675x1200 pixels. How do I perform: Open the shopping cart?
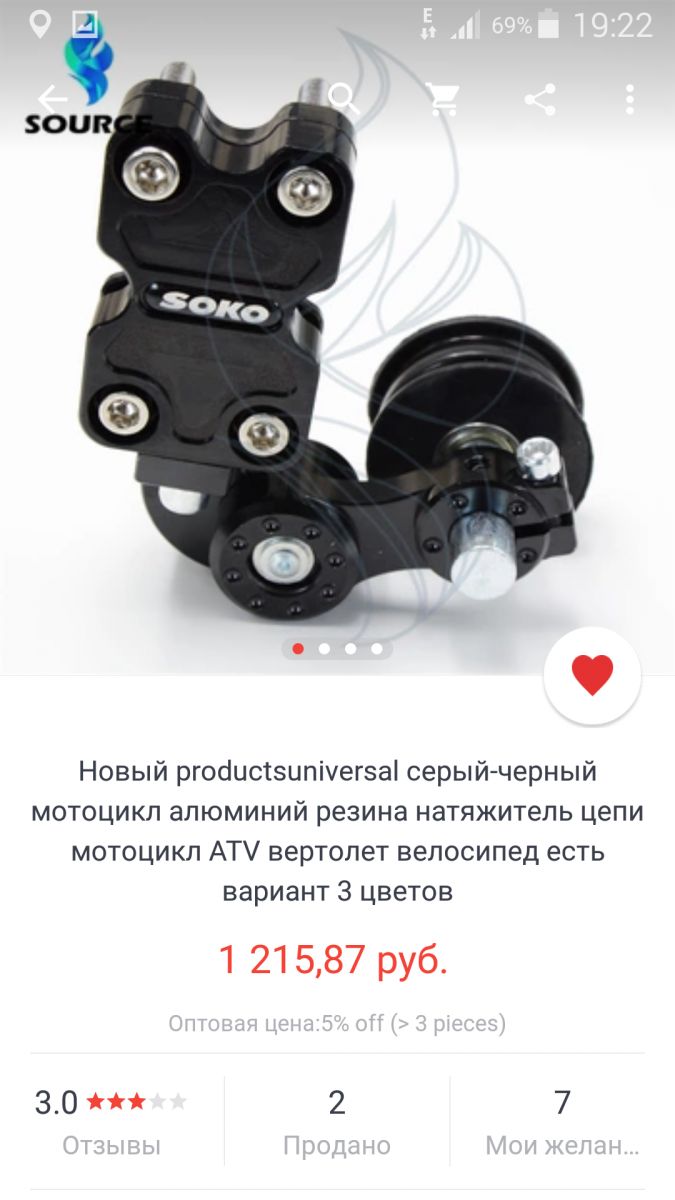coord(442,98)
